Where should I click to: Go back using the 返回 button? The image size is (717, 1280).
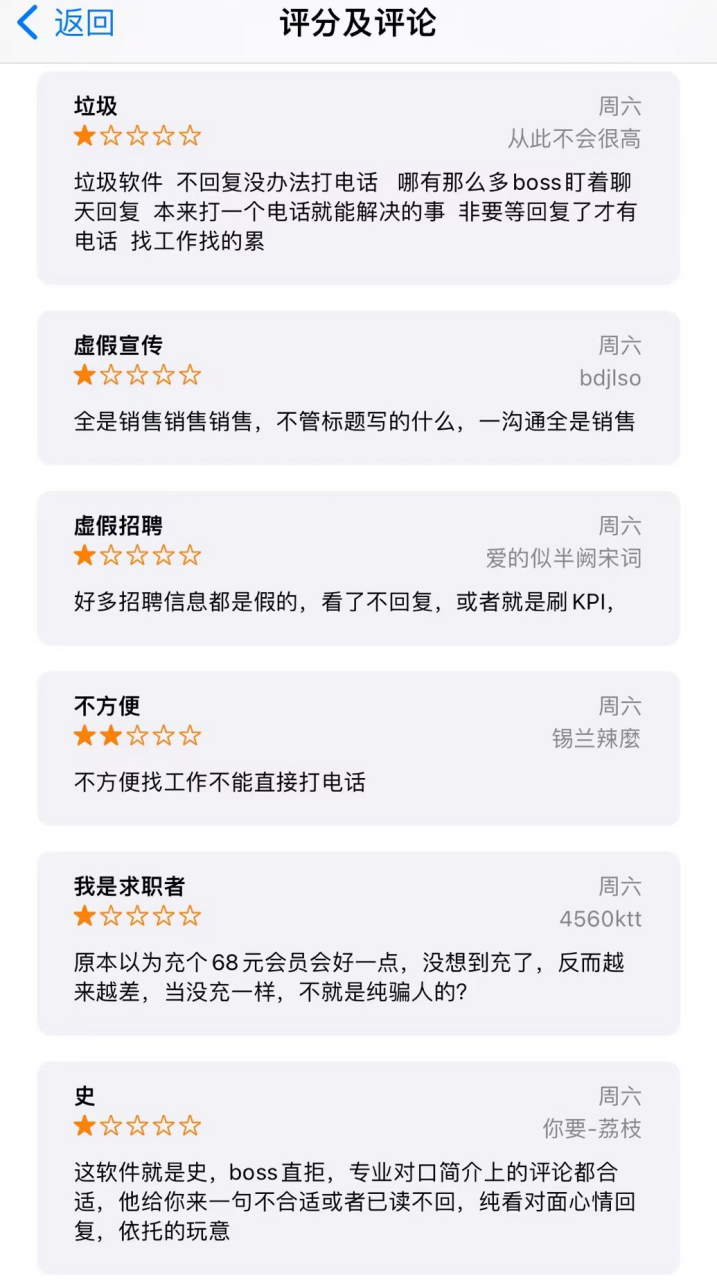click(x=66, y=22)
